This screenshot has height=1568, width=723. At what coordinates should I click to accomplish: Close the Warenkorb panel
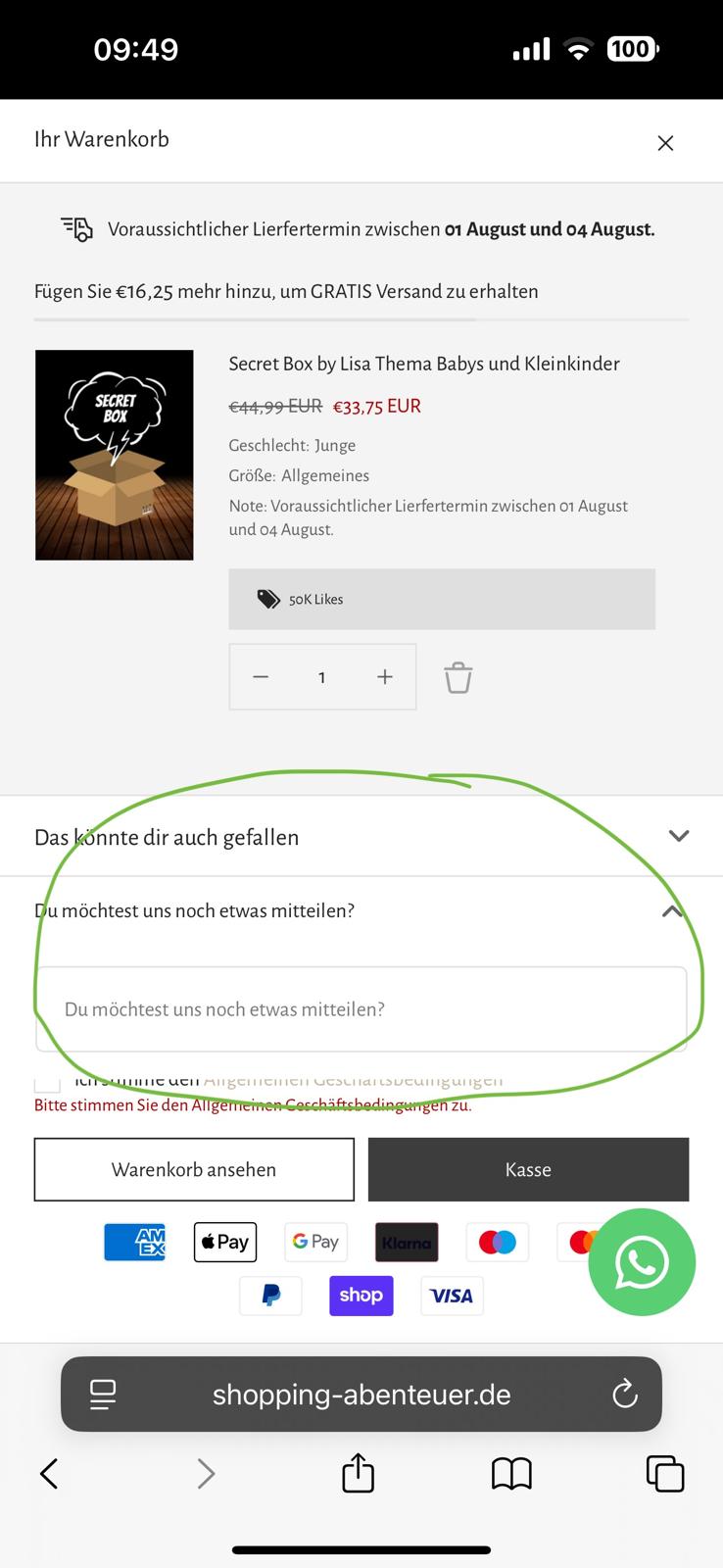tap(665, 143)
